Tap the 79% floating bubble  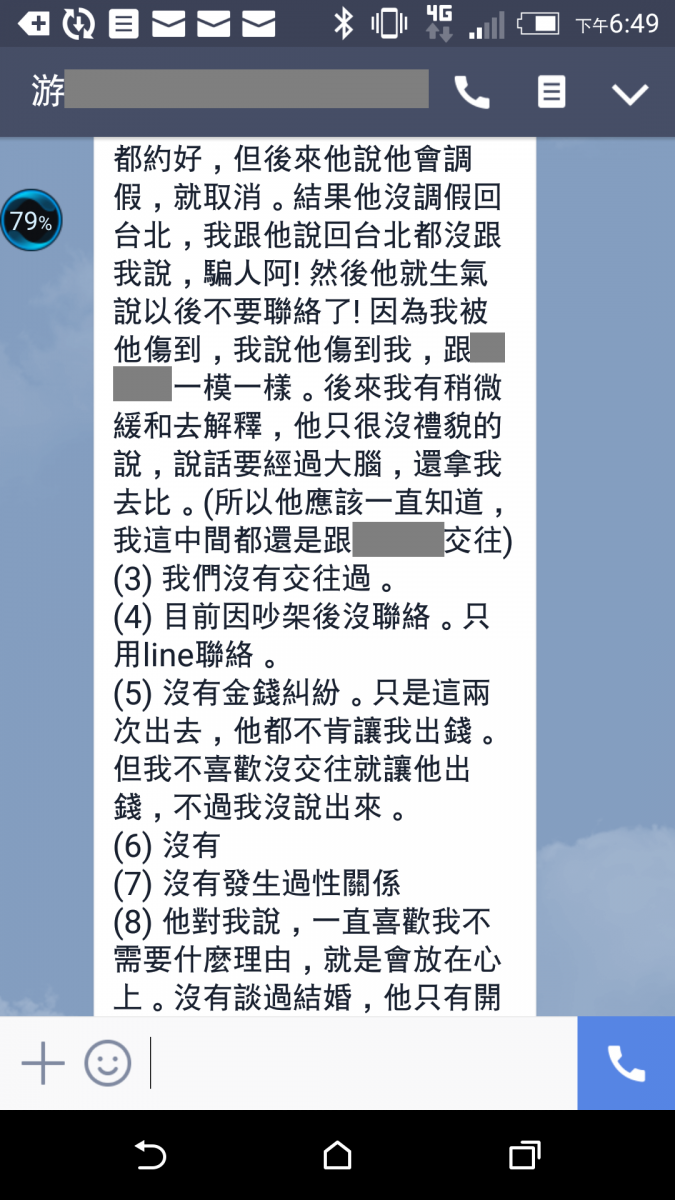click(31, 221)
